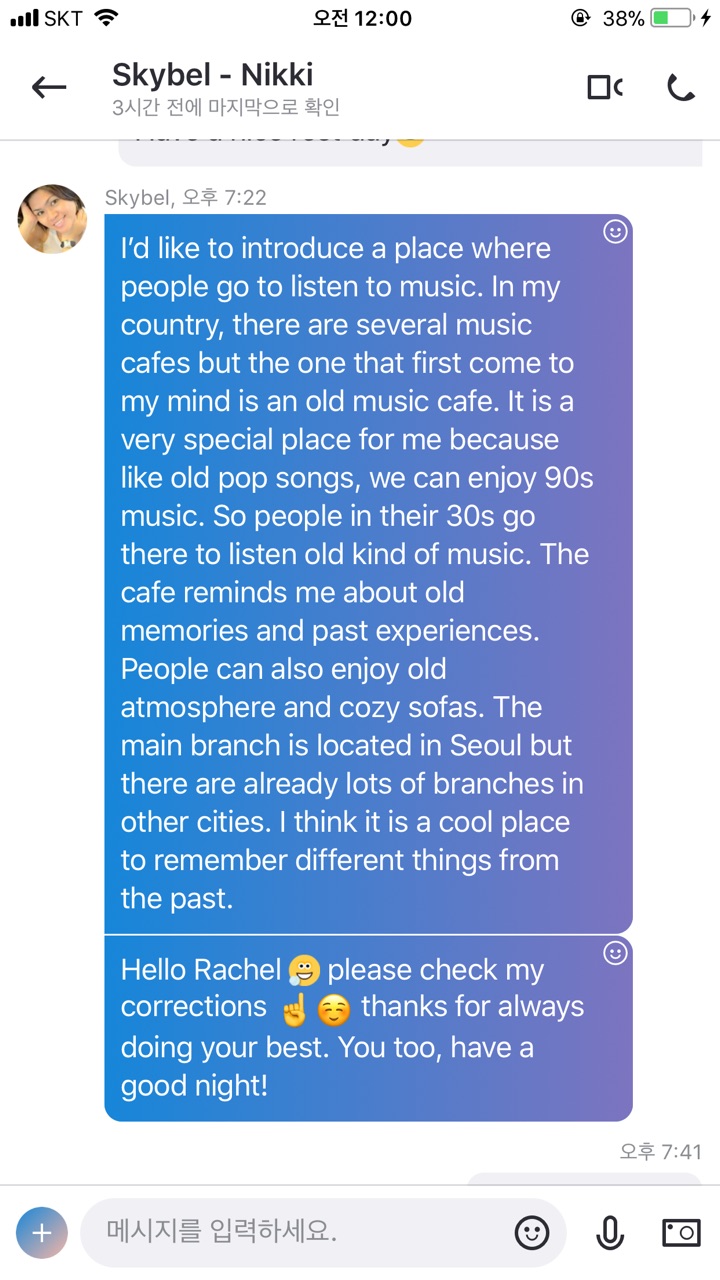Go back to the chats list

coord(48,87)
